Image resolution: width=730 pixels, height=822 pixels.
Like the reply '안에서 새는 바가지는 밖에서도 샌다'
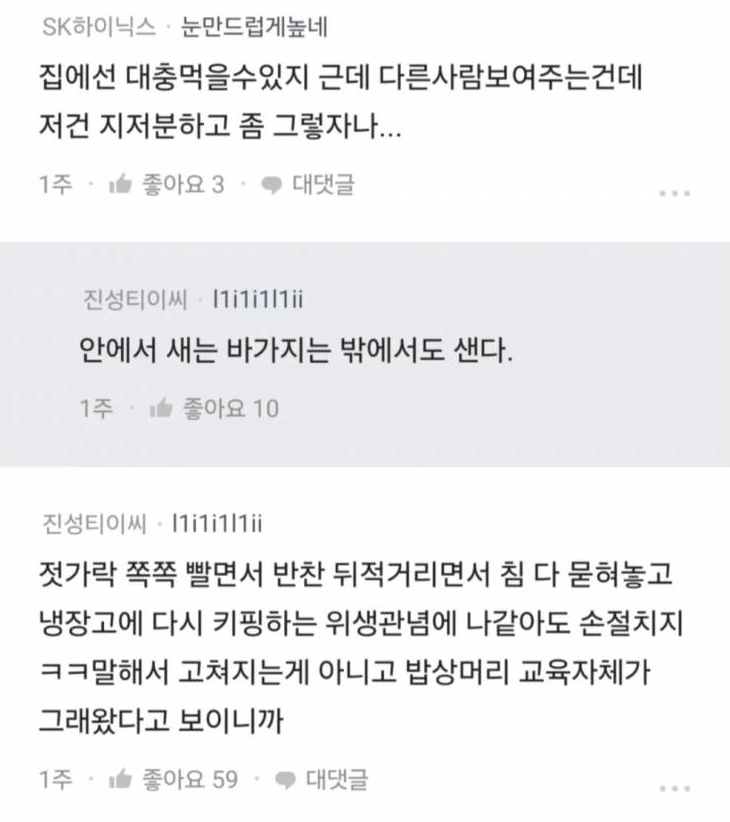pos(212,408)
